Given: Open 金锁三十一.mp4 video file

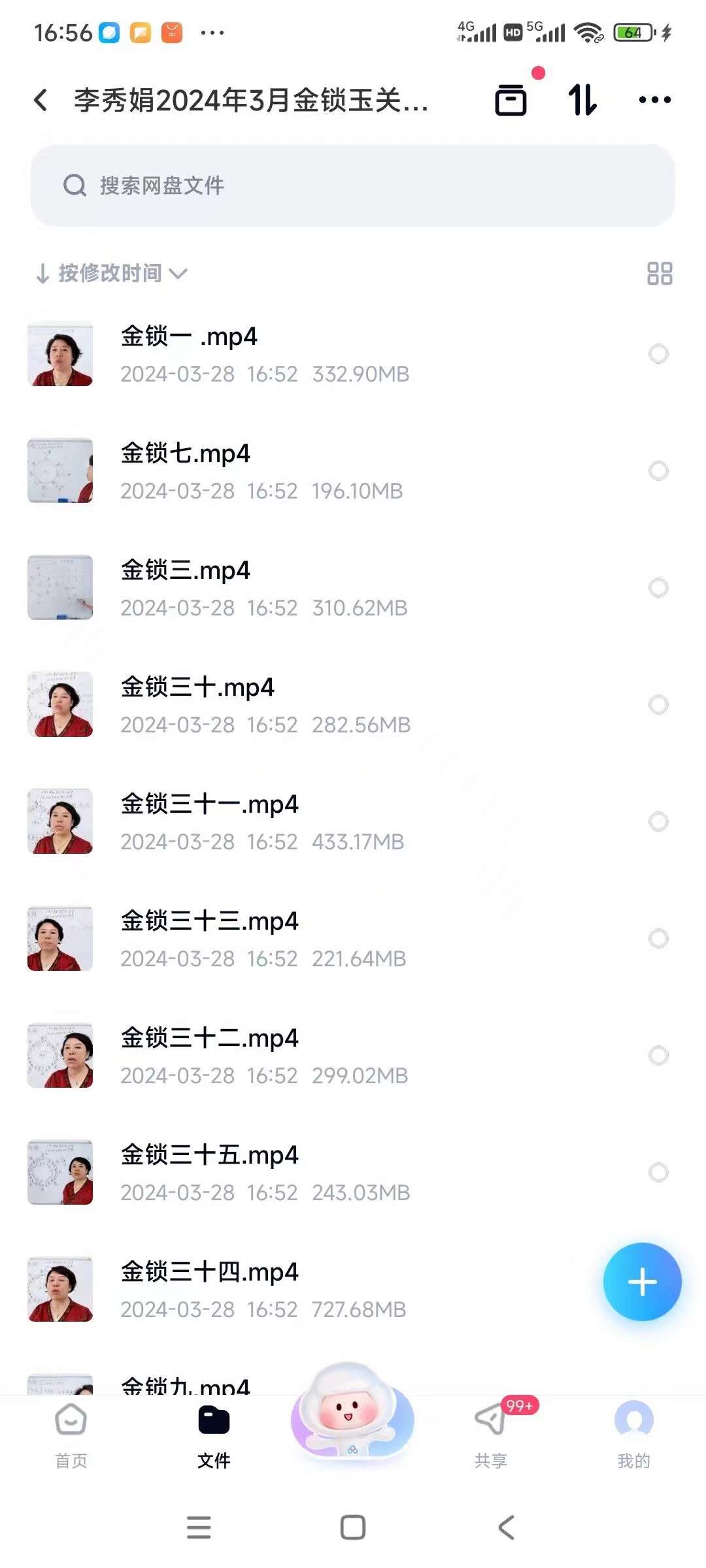Looking at the screenshot, I should click(x=209, y=806).
